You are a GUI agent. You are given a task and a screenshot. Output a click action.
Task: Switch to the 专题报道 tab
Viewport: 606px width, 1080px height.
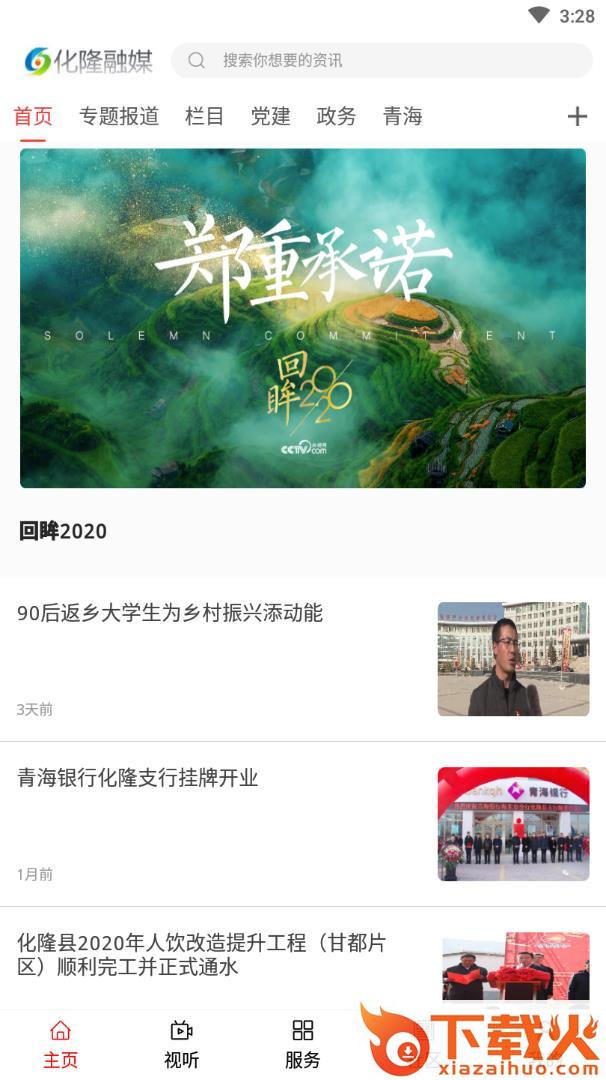click(119, 116)
